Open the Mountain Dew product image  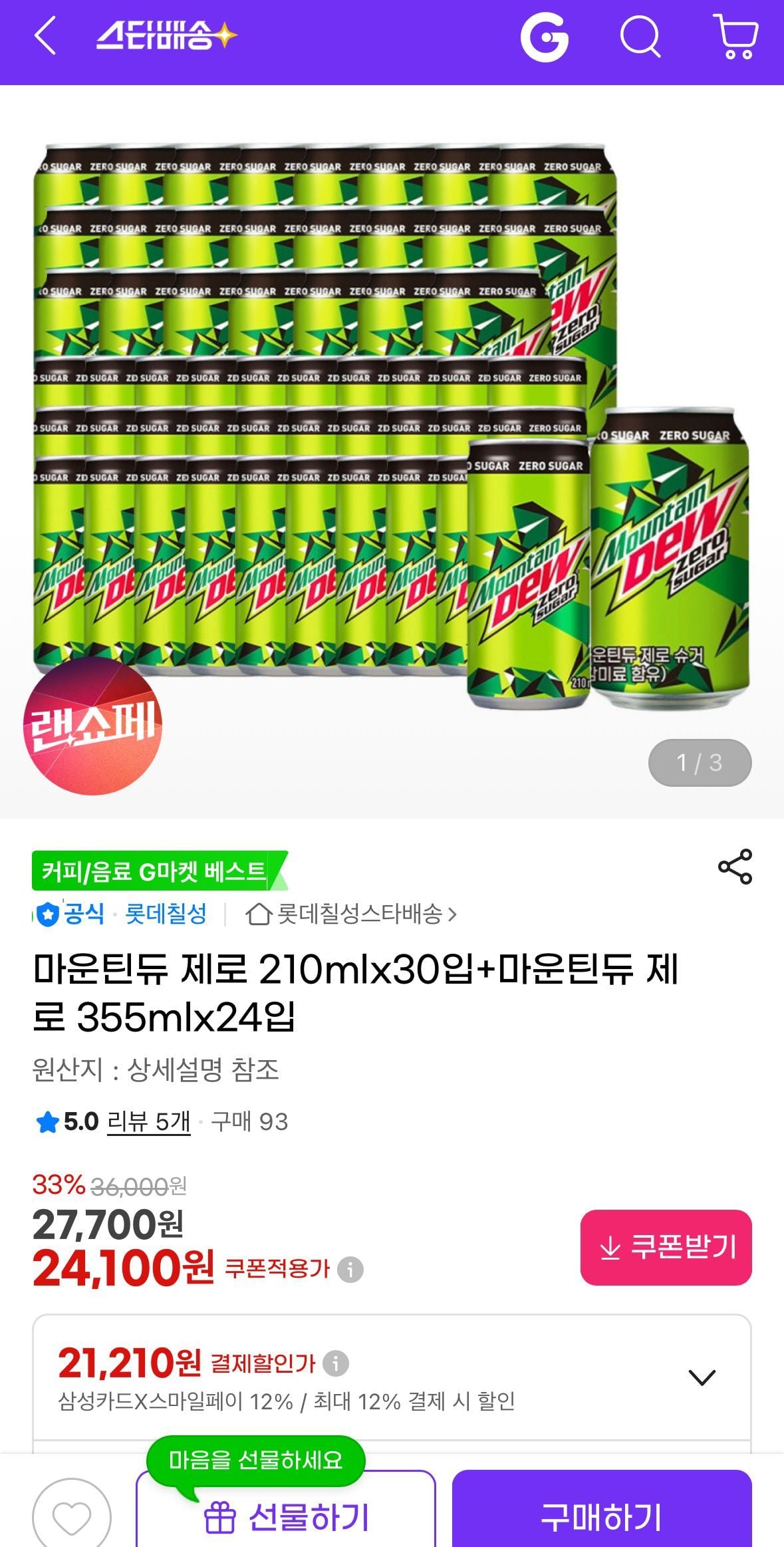click(392, 426)
